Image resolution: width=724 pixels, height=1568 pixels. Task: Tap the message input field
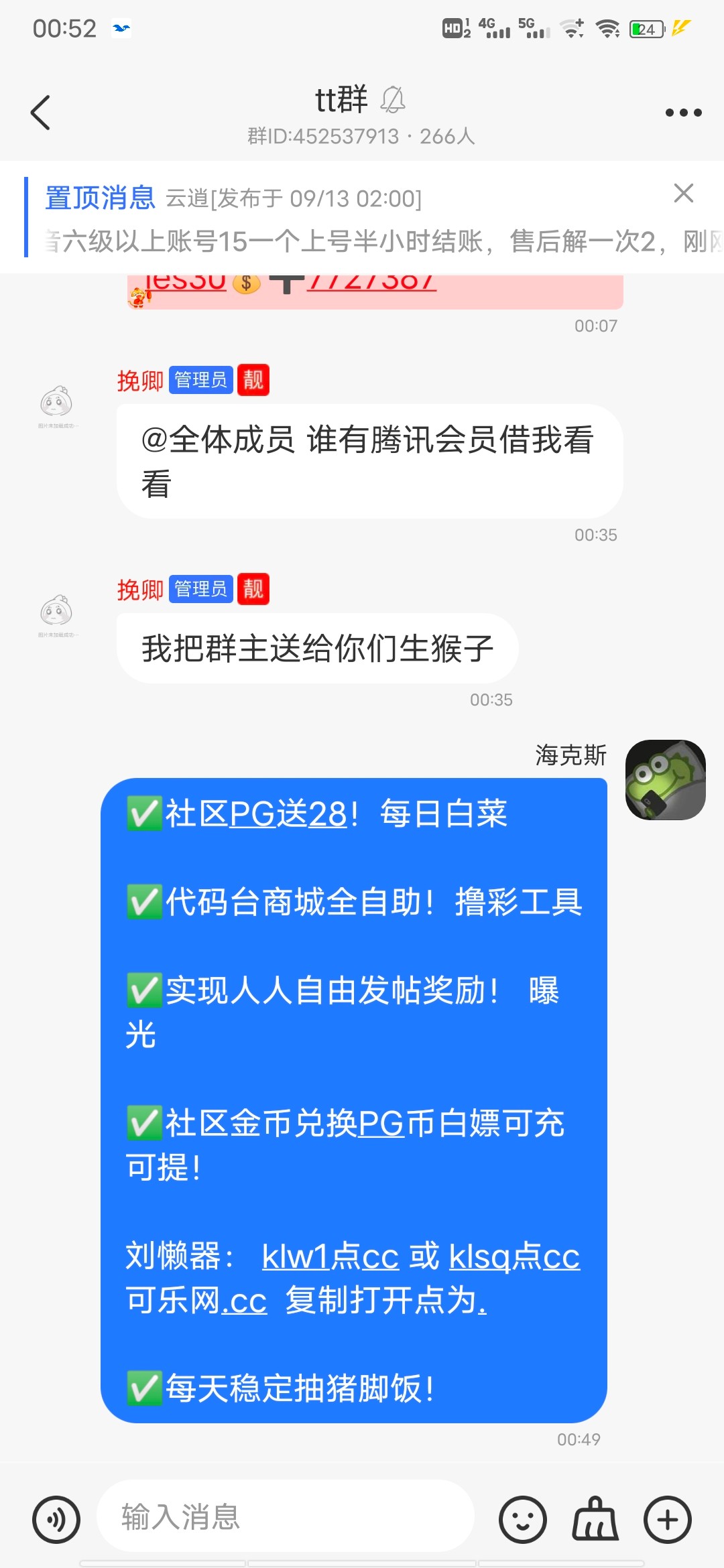tap(285, 1516)
